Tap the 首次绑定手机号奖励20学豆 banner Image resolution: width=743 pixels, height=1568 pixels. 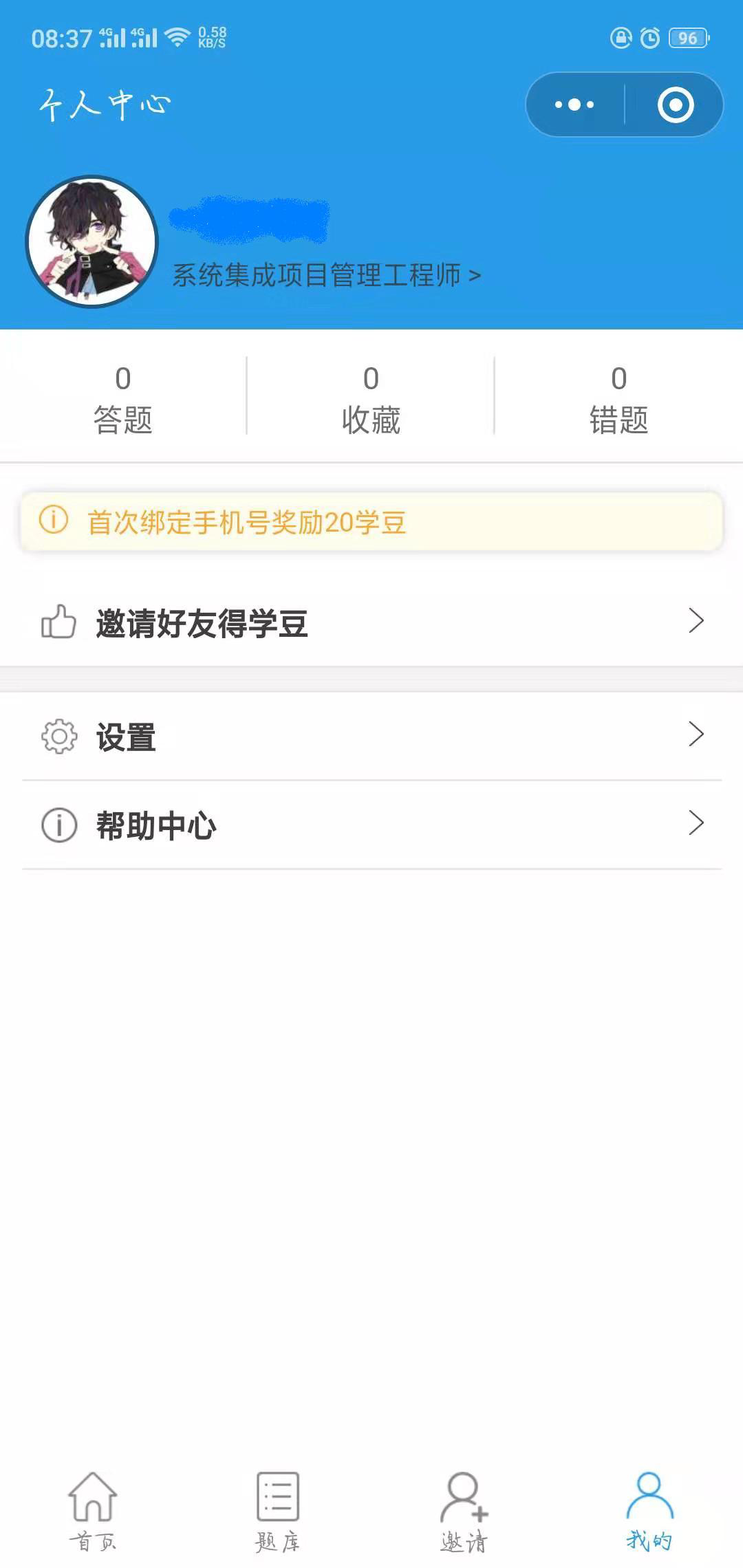point(371,521)
